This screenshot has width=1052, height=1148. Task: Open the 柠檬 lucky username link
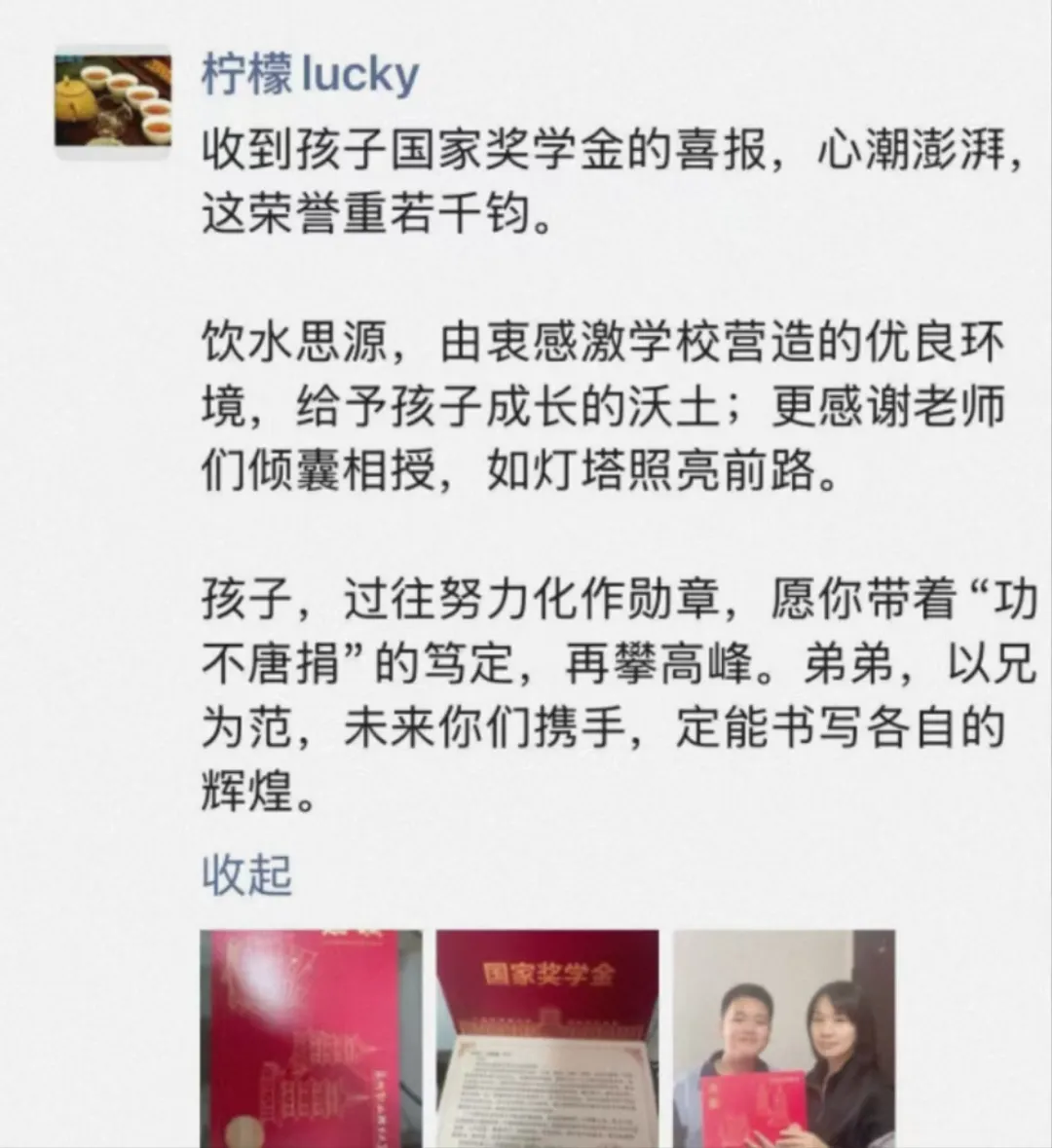click(x=310, y=75)
